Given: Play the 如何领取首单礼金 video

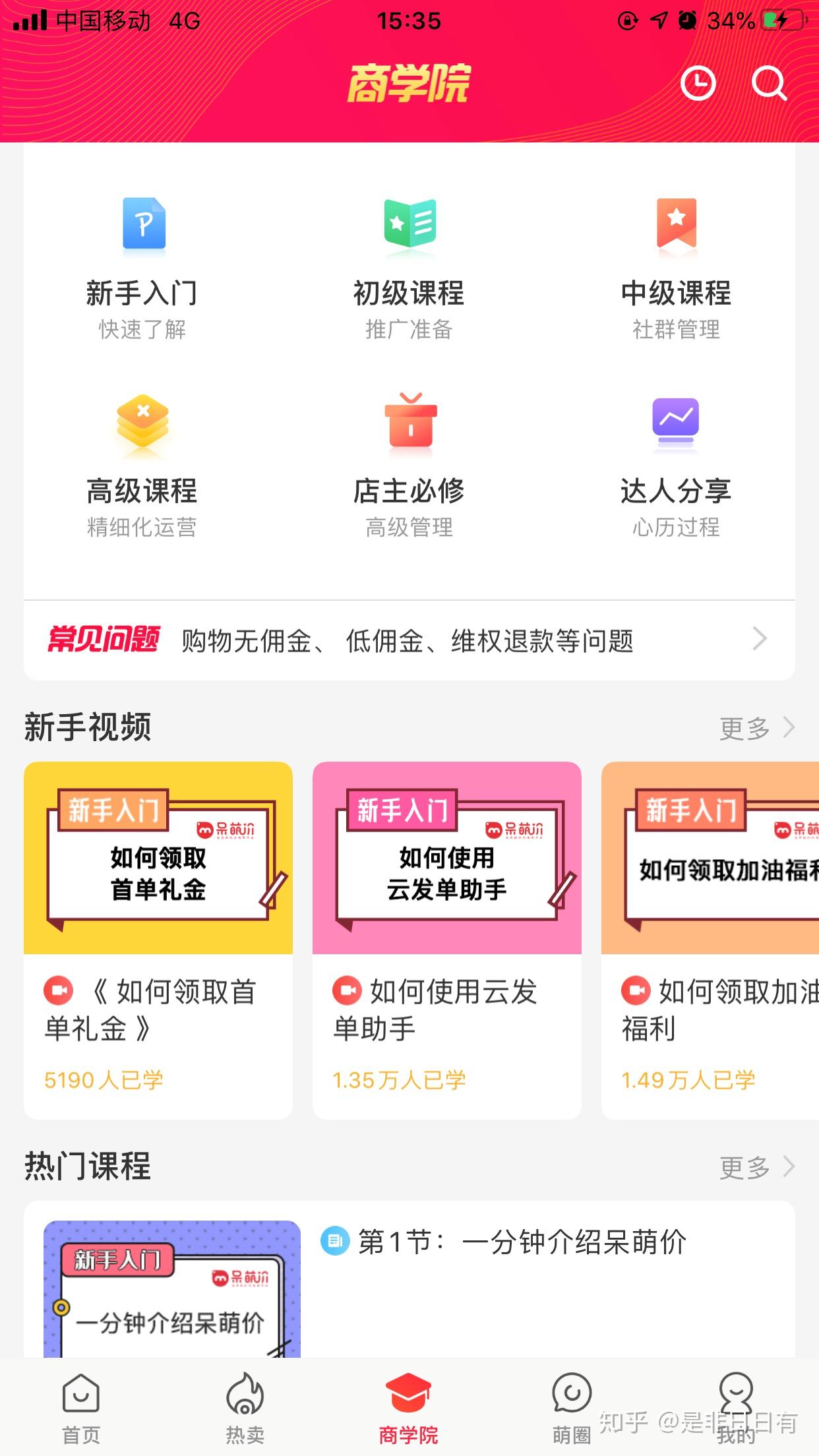Looking at the screenshot, I should [x=158, y=940].
